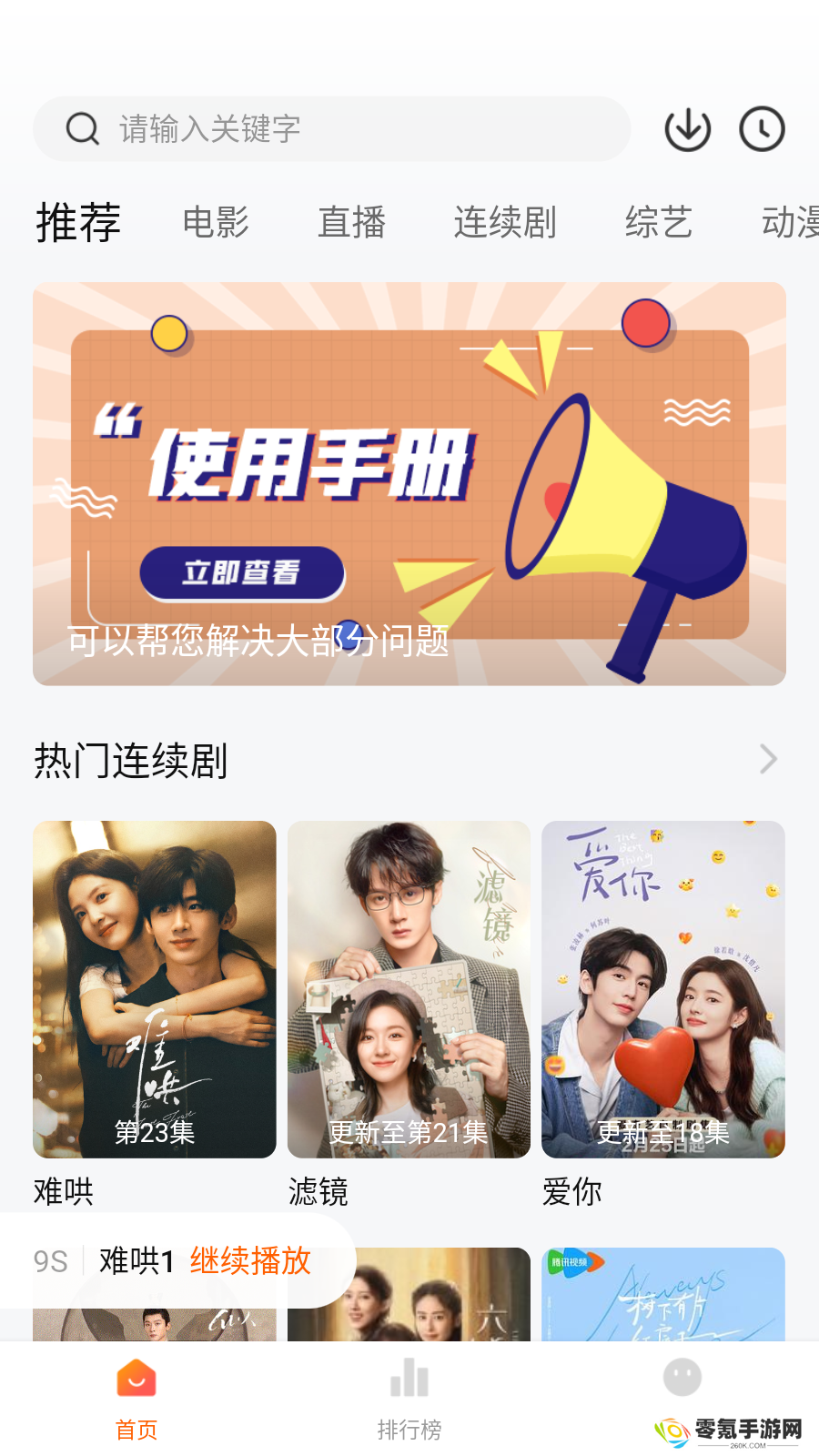Screen dimensions: 819x1456
Task: Tap 继续播放 to resume 难哄1
Action: [x=250, y=1261]
